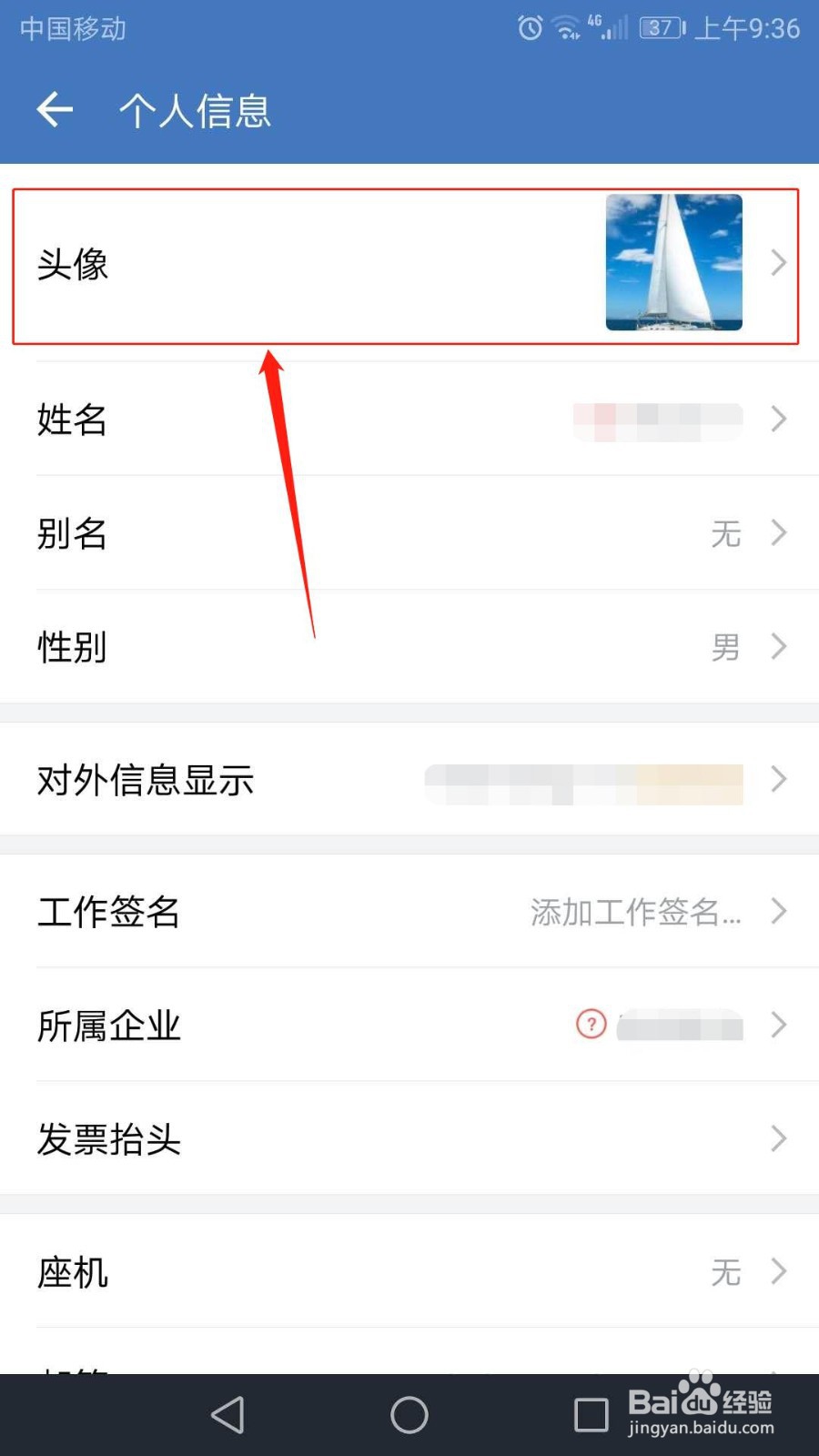Tap the back arrow to exit 个人信息
The height and width of the screenshot is (1456, 819).
53,109
